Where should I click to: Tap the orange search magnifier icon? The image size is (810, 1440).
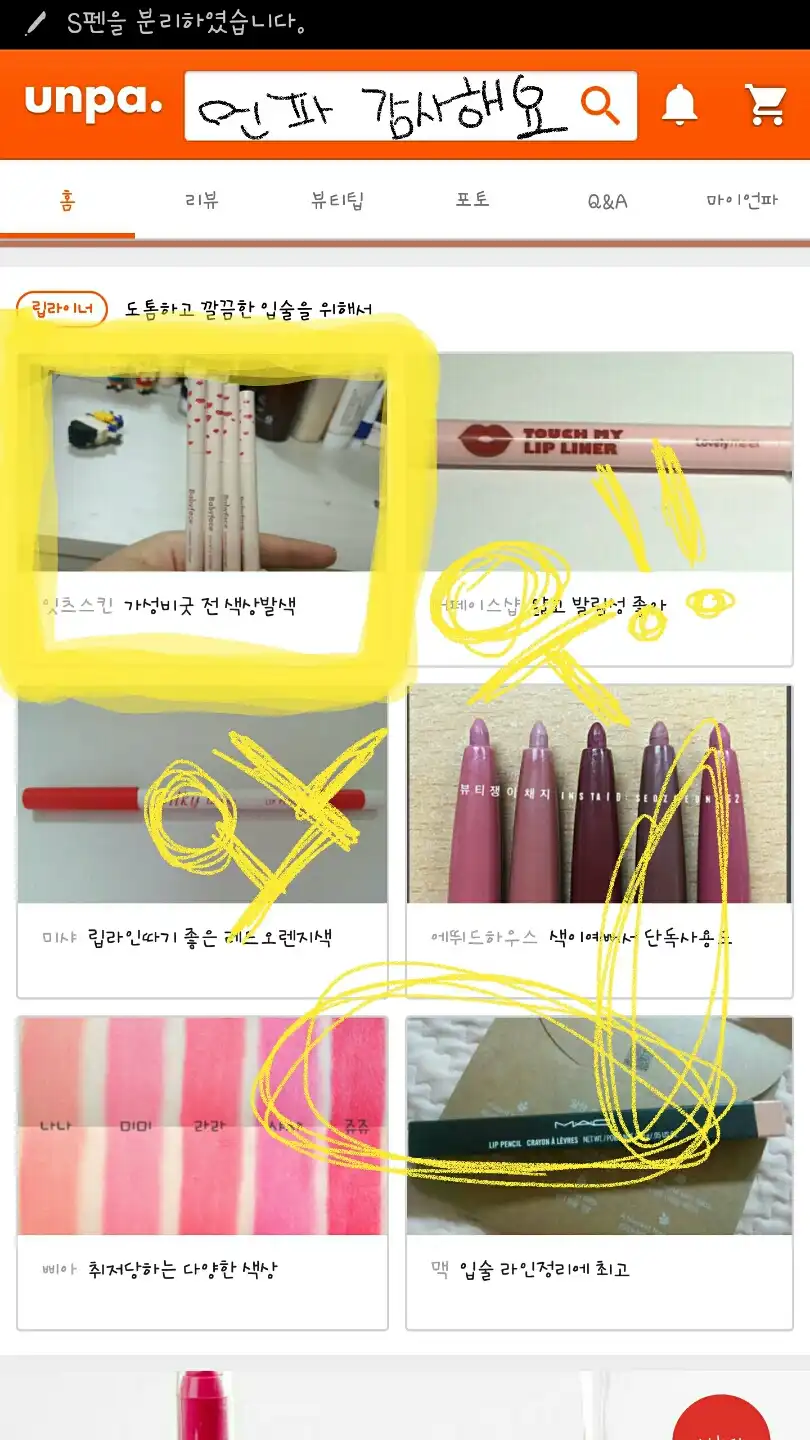click(600, 106)
